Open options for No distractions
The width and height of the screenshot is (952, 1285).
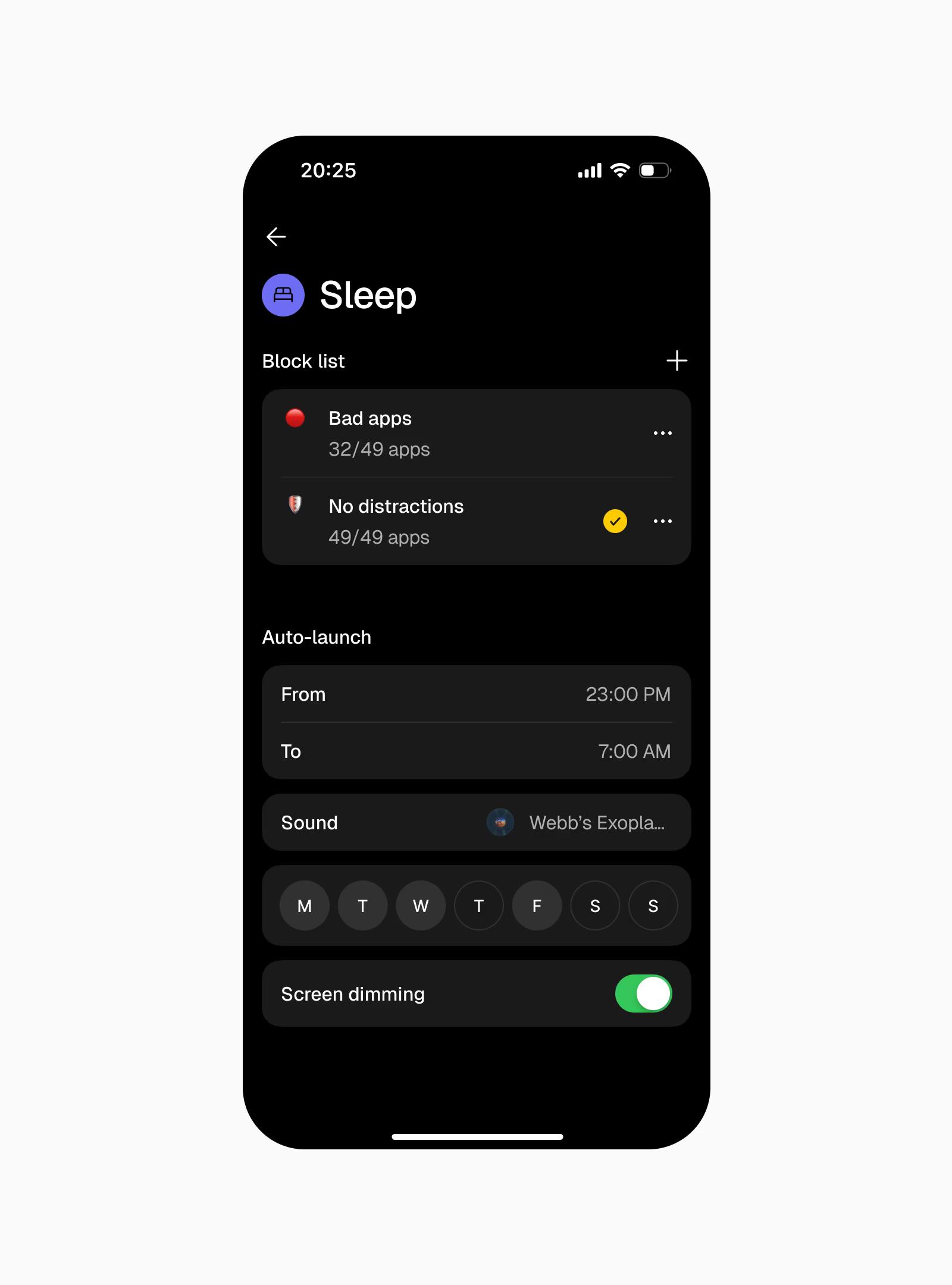[662, 521]
